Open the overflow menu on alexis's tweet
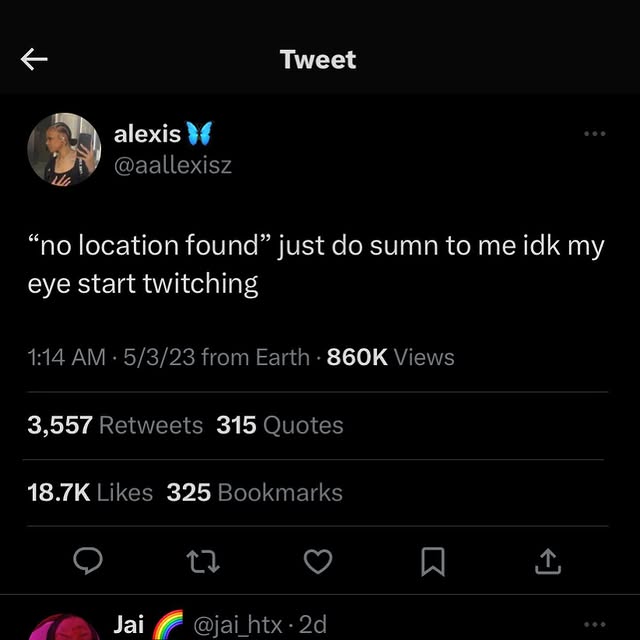 pos(595,133)
